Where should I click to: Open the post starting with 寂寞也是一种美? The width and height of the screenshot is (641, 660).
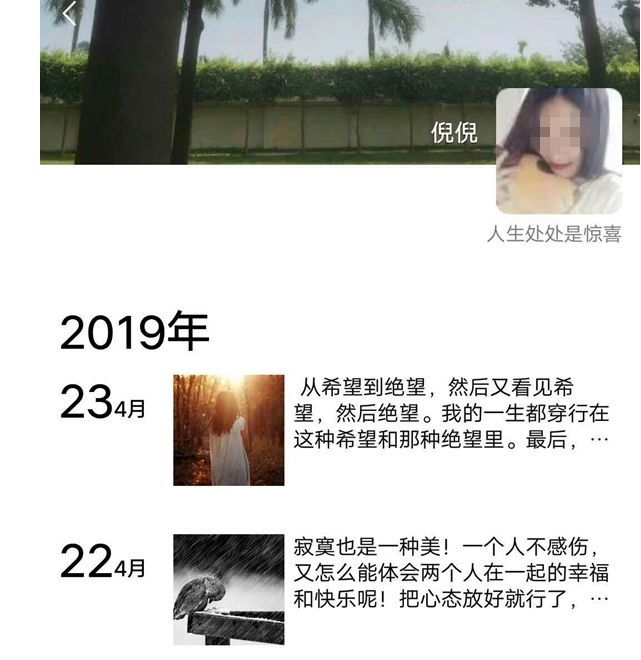tap(450, 574)
